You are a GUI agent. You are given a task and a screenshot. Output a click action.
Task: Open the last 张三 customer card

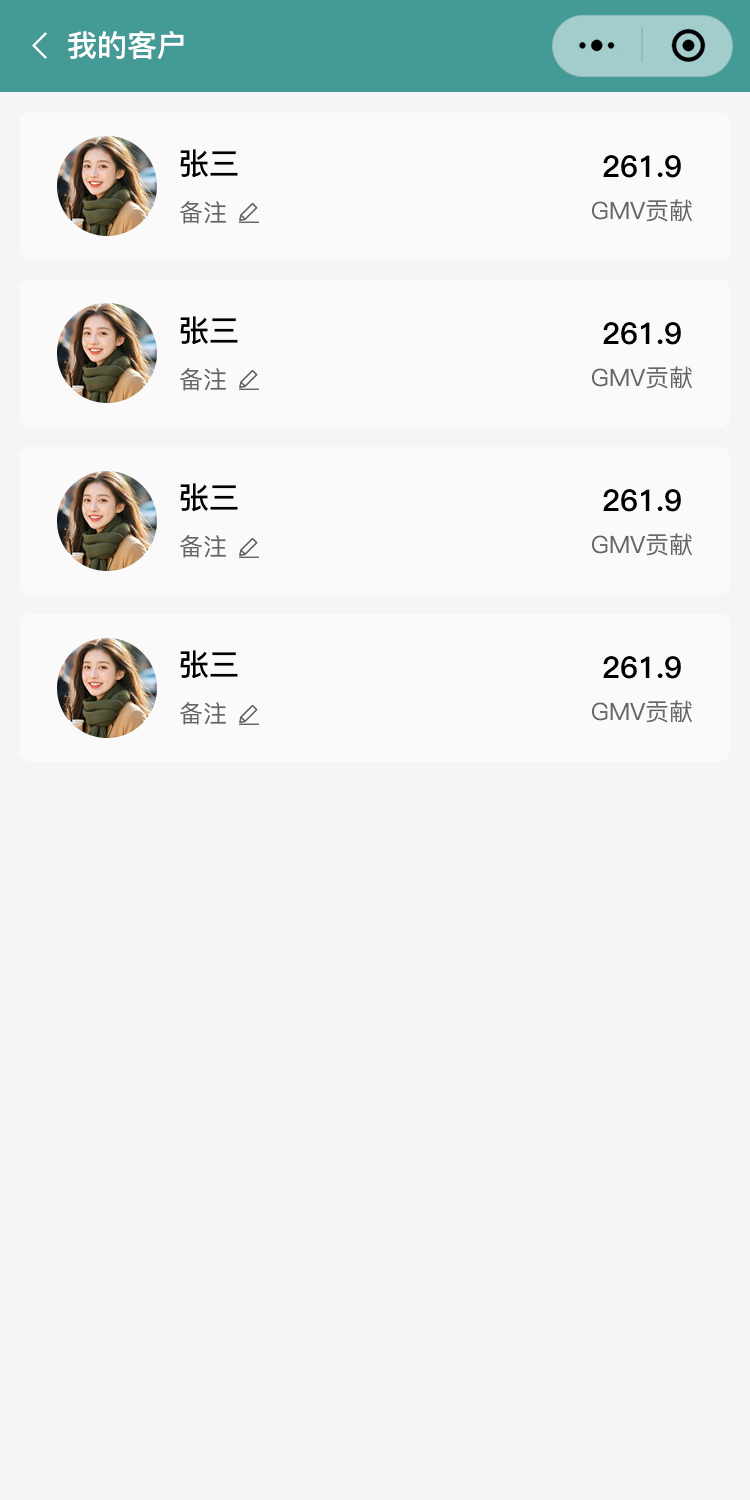pos(400,688)
